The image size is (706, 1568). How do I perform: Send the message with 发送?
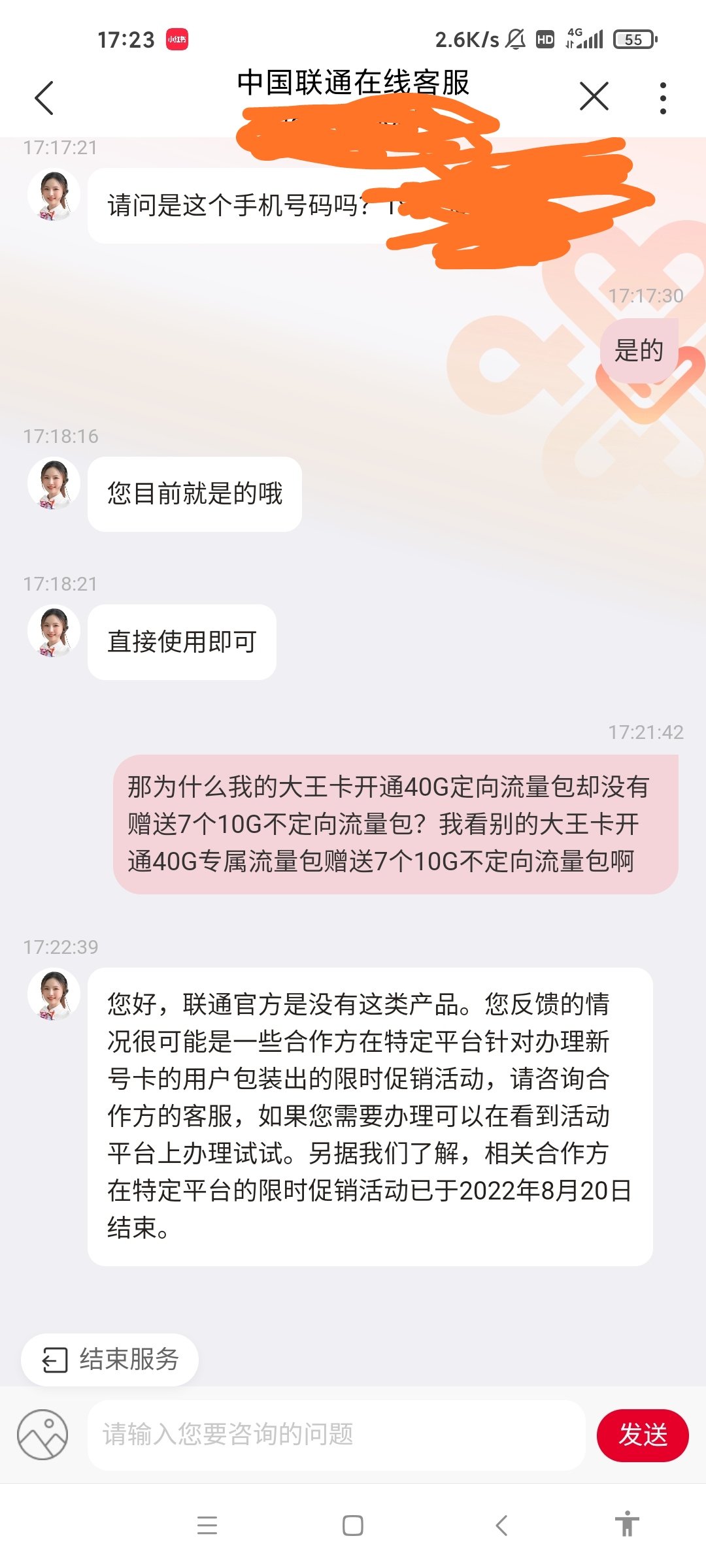coord(642,1435)
